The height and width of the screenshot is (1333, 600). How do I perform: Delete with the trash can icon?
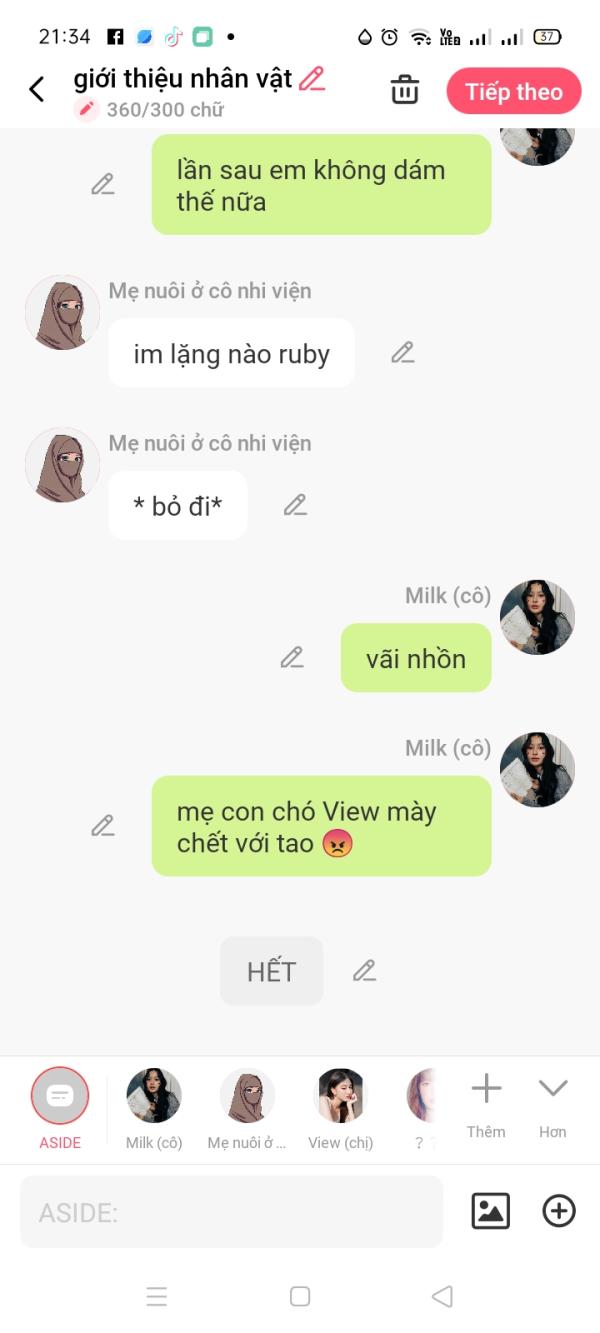point(404,90)
